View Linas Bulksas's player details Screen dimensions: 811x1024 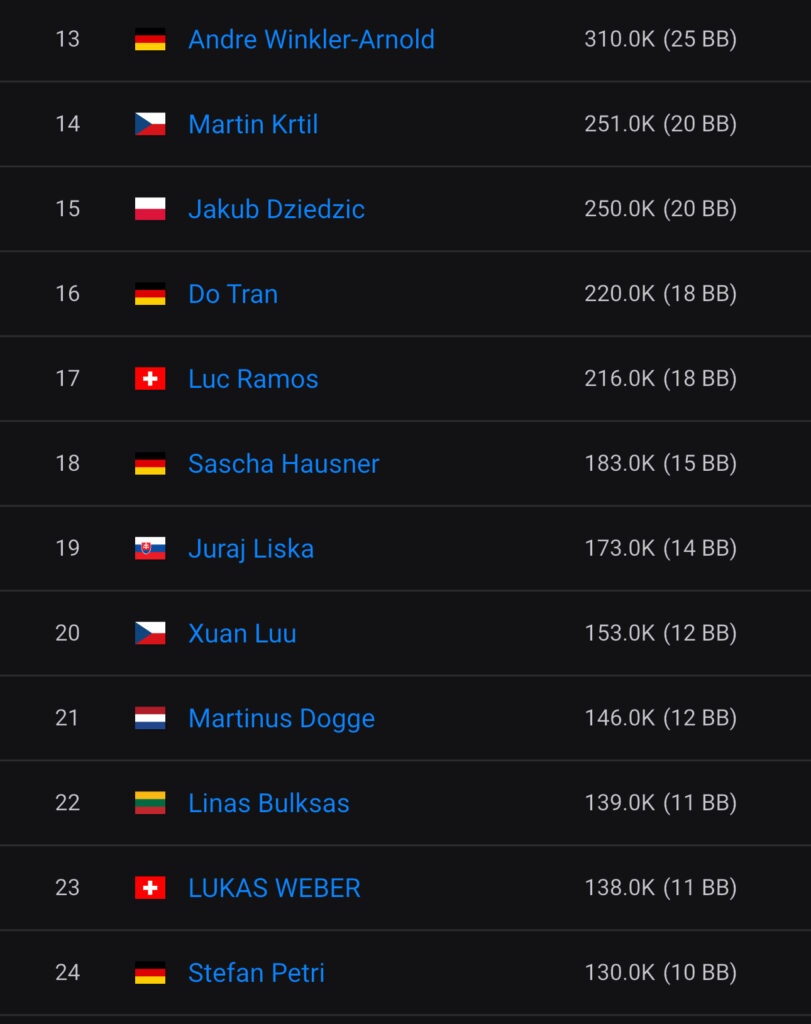pyautogui.click(x=269, y=803)
